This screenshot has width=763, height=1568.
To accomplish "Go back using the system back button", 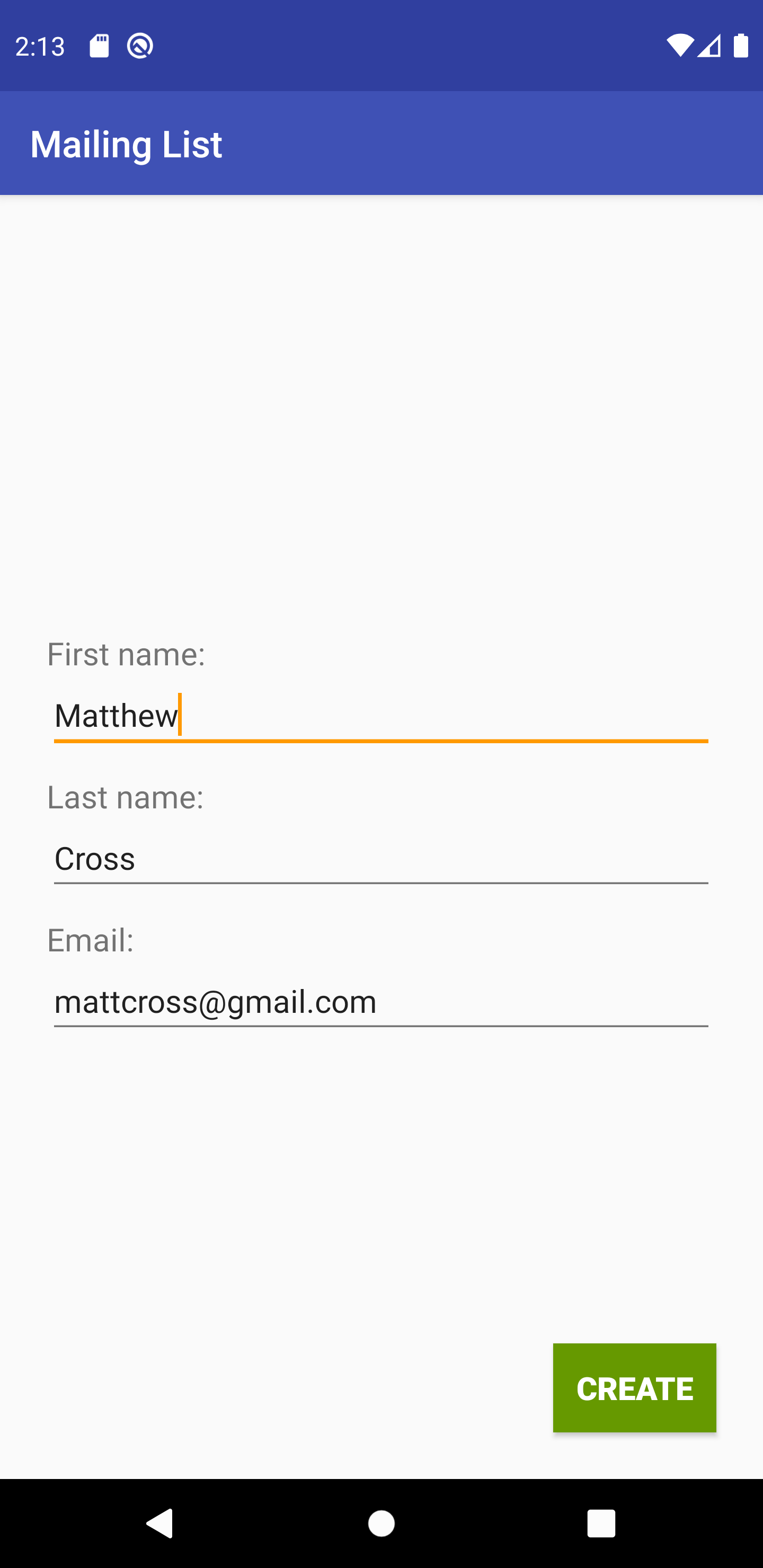I will pyautogui.click(x=160, y=1523).
